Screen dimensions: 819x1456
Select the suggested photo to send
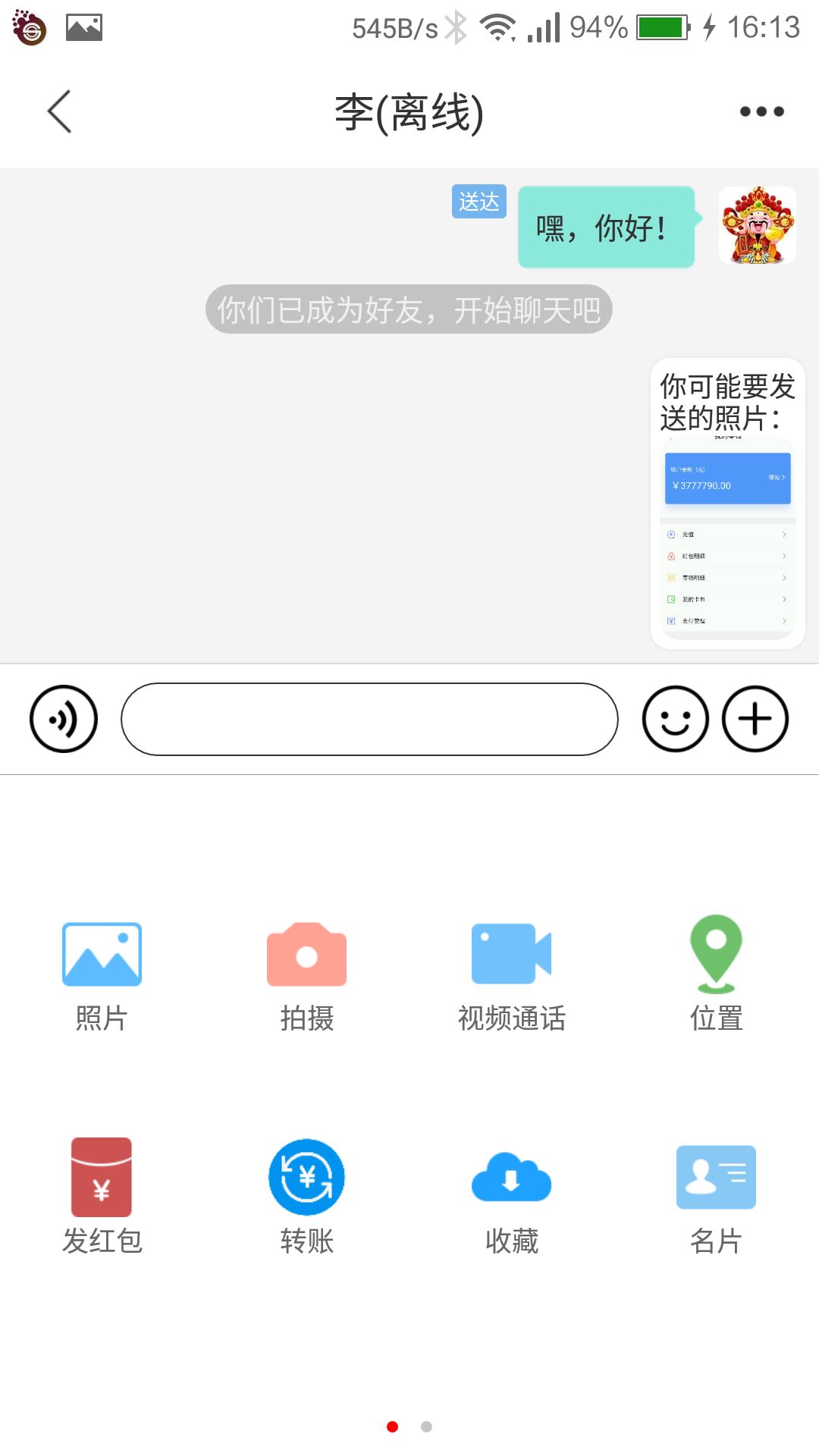coord(727,538)
